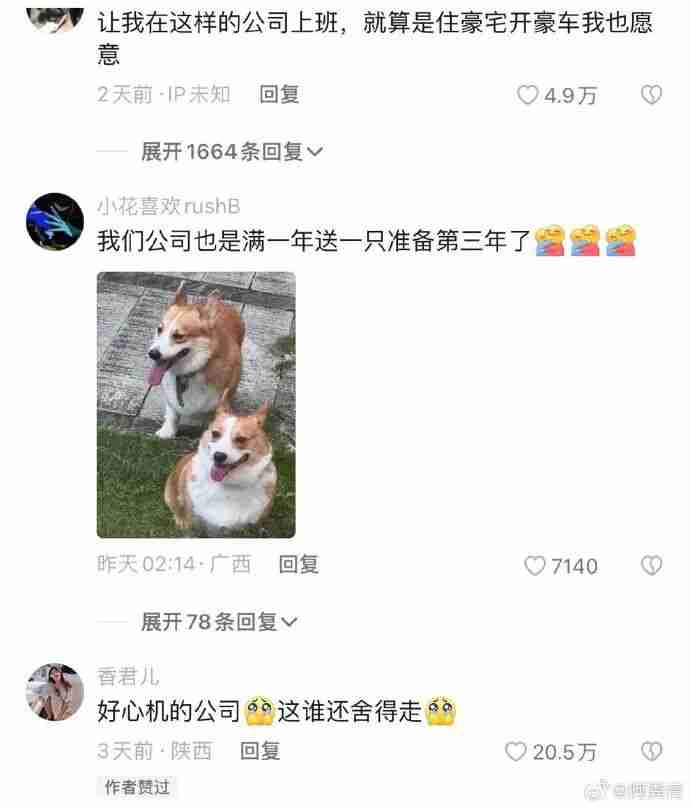Expand the 1664 replies
Screen dimensions: 690x807
click(x=232, y=152)
